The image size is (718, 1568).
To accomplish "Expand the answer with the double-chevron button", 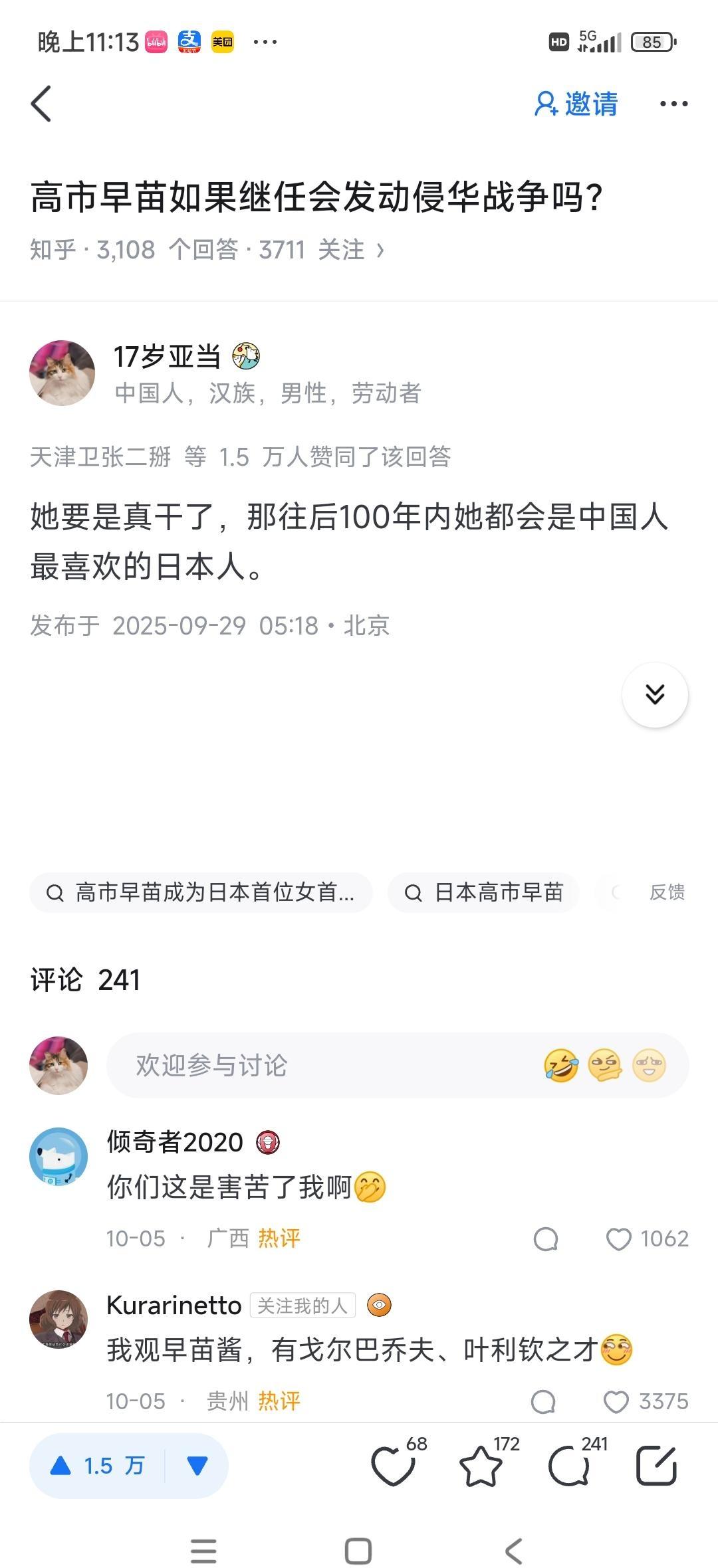I will coord(656,694).
